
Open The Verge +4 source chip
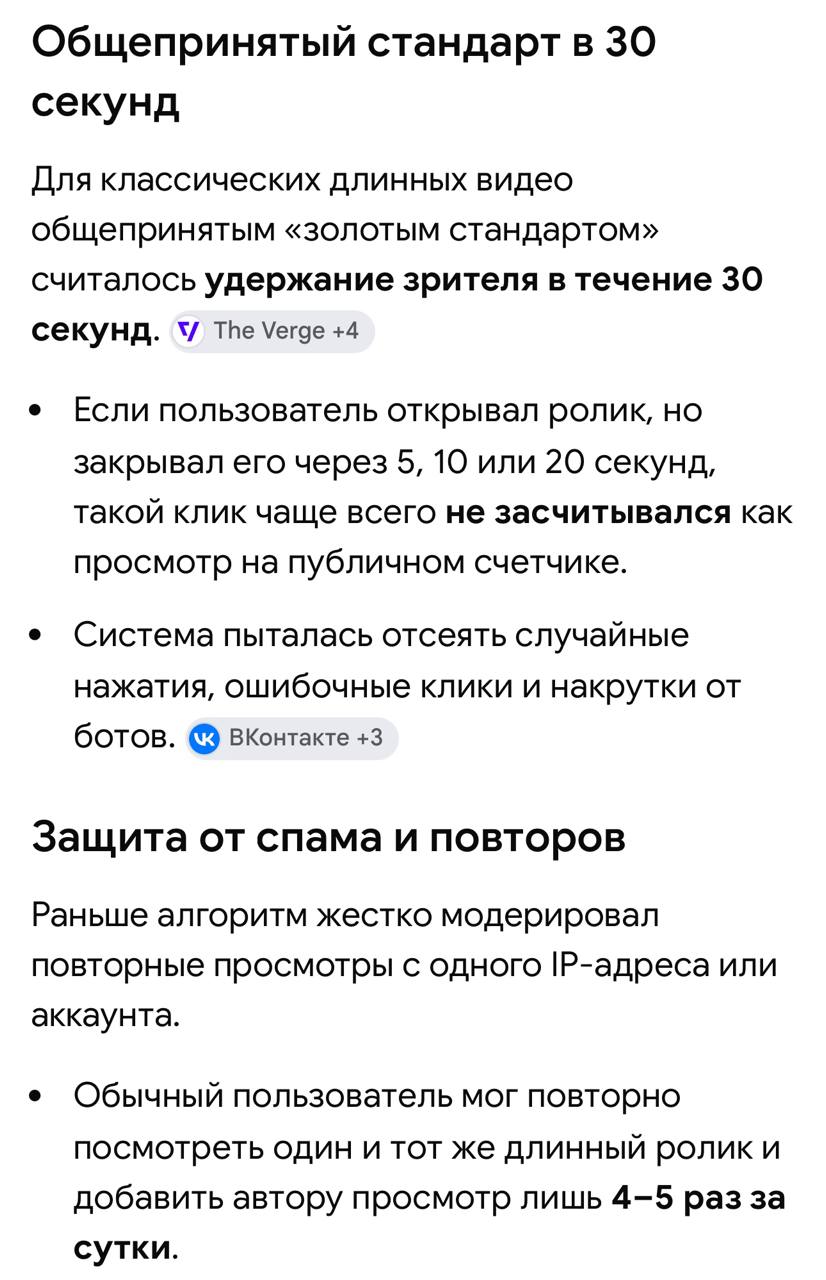pyautogui.click(x=271, y=332)
